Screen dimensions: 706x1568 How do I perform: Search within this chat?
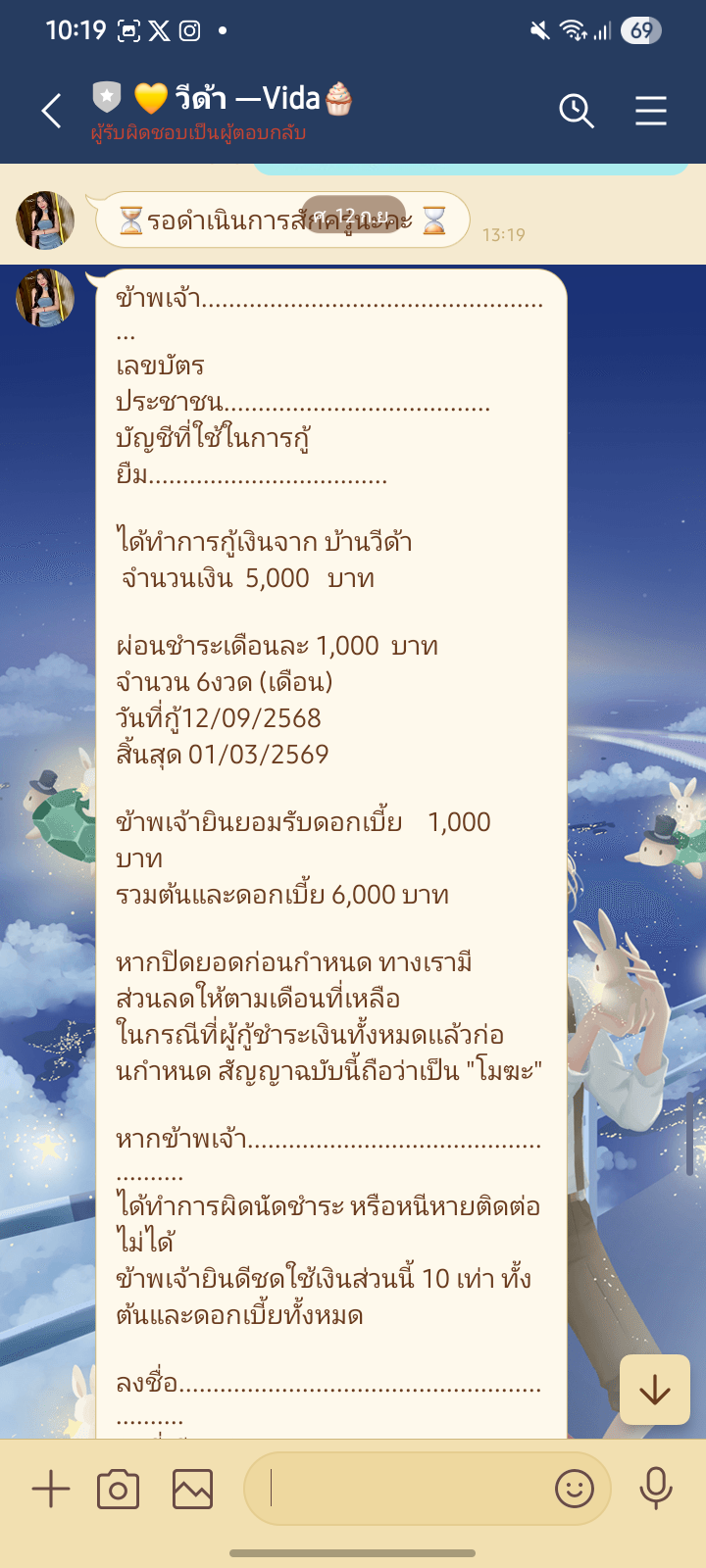point(577,111)
